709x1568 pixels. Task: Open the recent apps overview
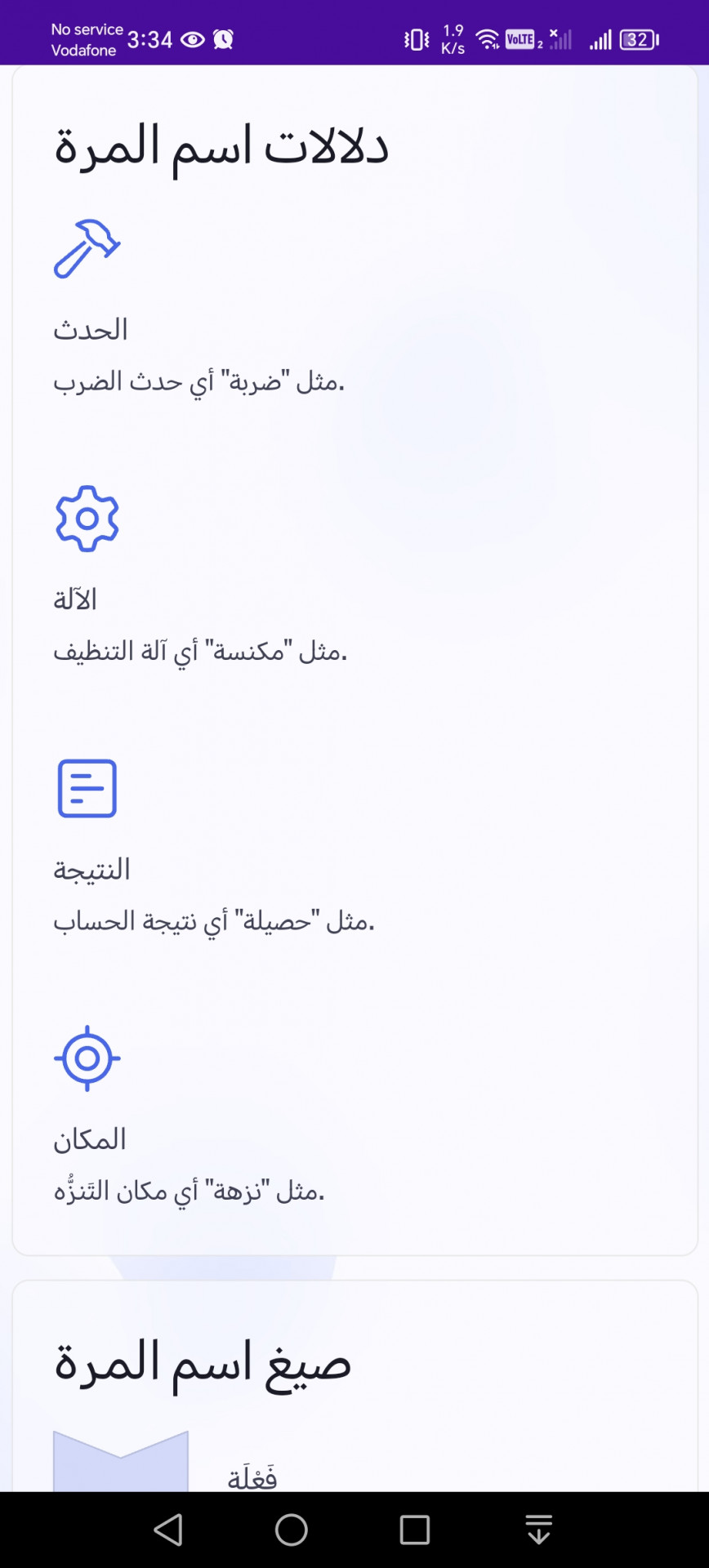[x=415, y=1530]
